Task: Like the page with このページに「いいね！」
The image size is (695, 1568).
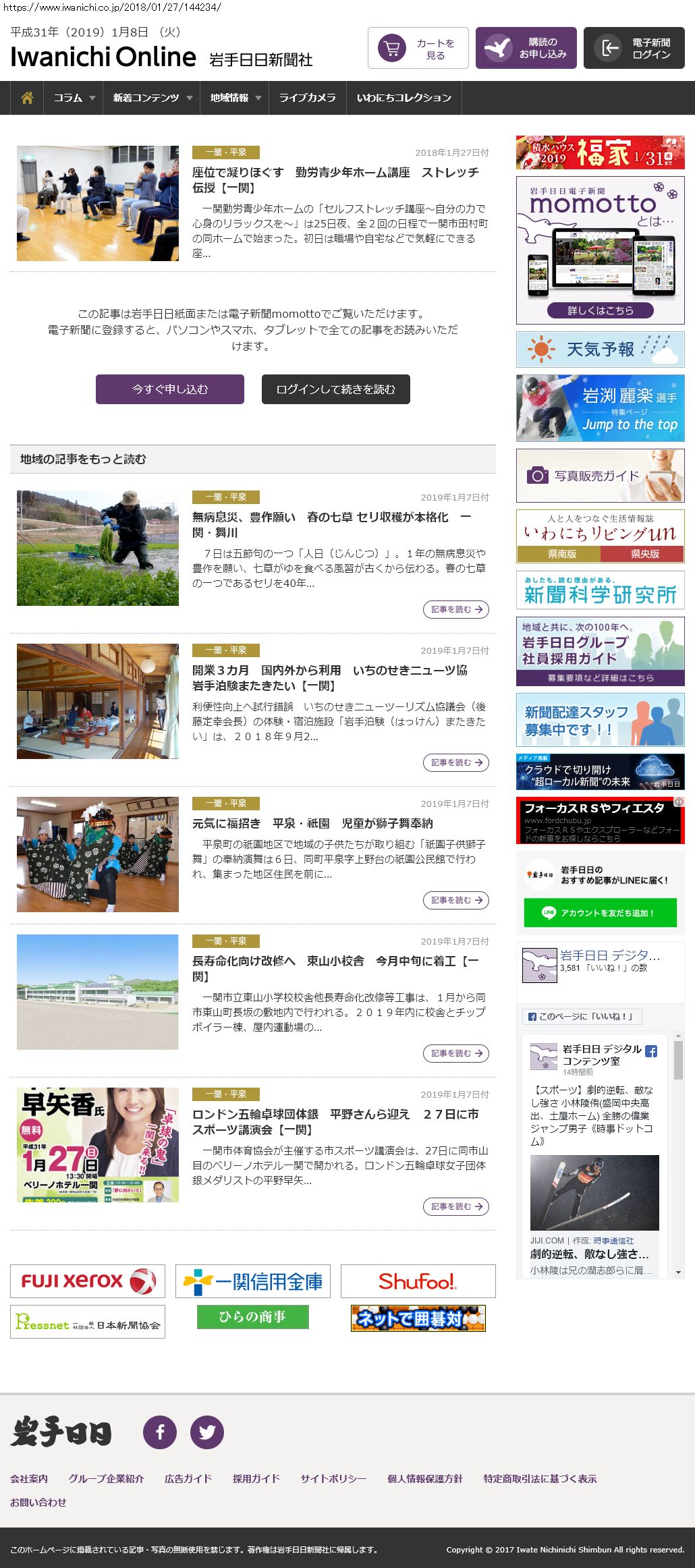Action: (582, 1016)
